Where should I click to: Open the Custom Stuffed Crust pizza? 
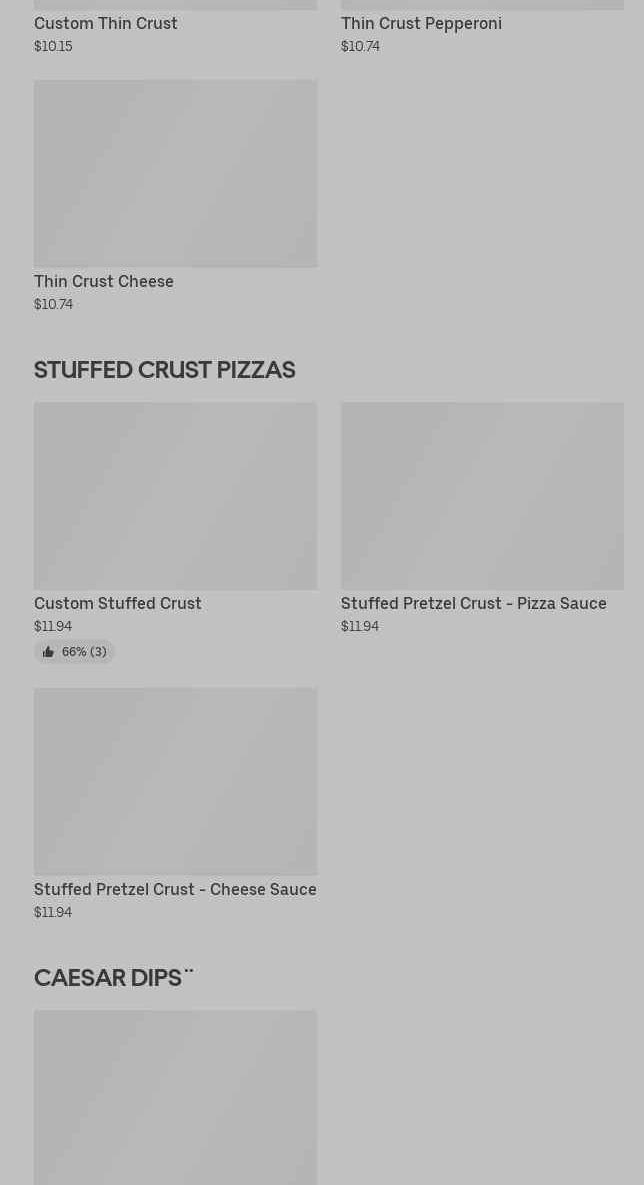(175, 496)
